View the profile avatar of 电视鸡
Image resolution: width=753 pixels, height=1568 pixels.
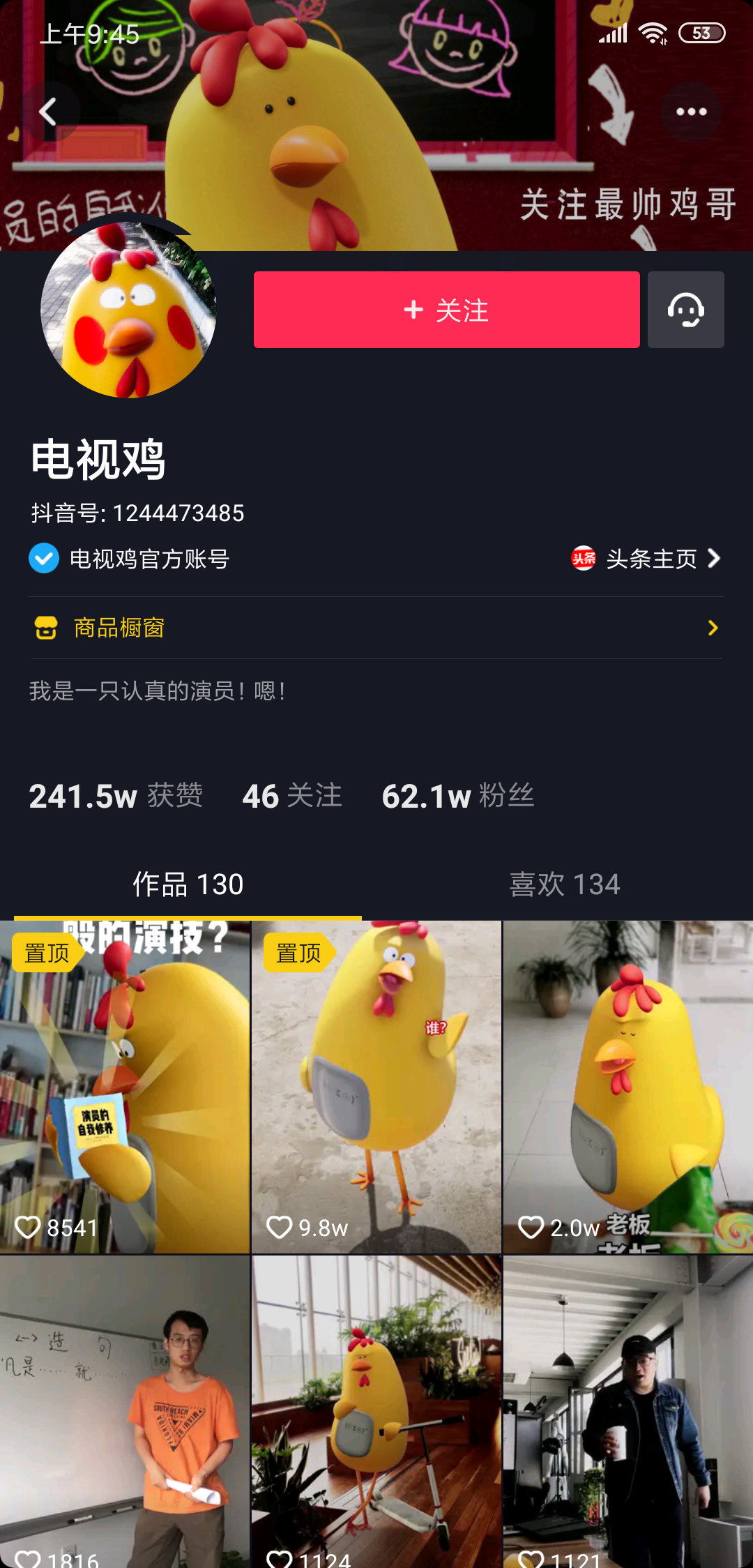pos(128,310)
